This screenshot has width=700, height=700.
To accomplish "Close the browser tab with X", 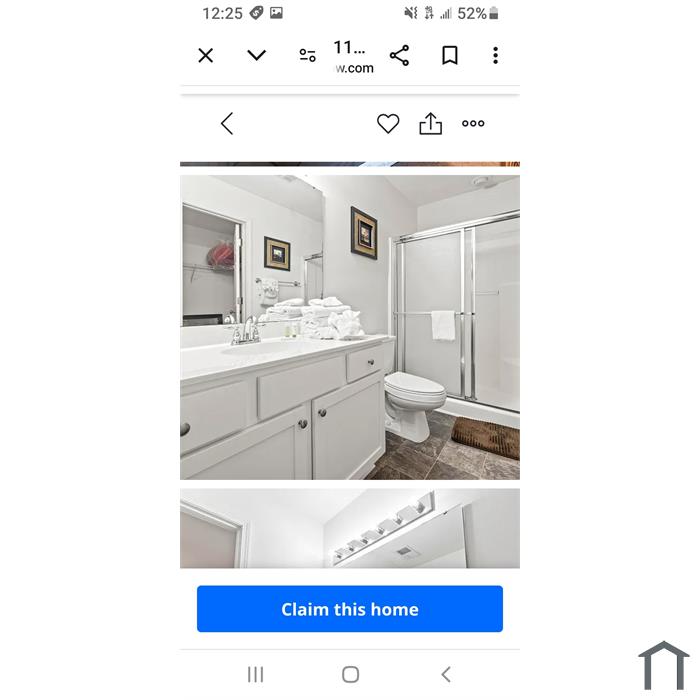I will click(206, 56).
